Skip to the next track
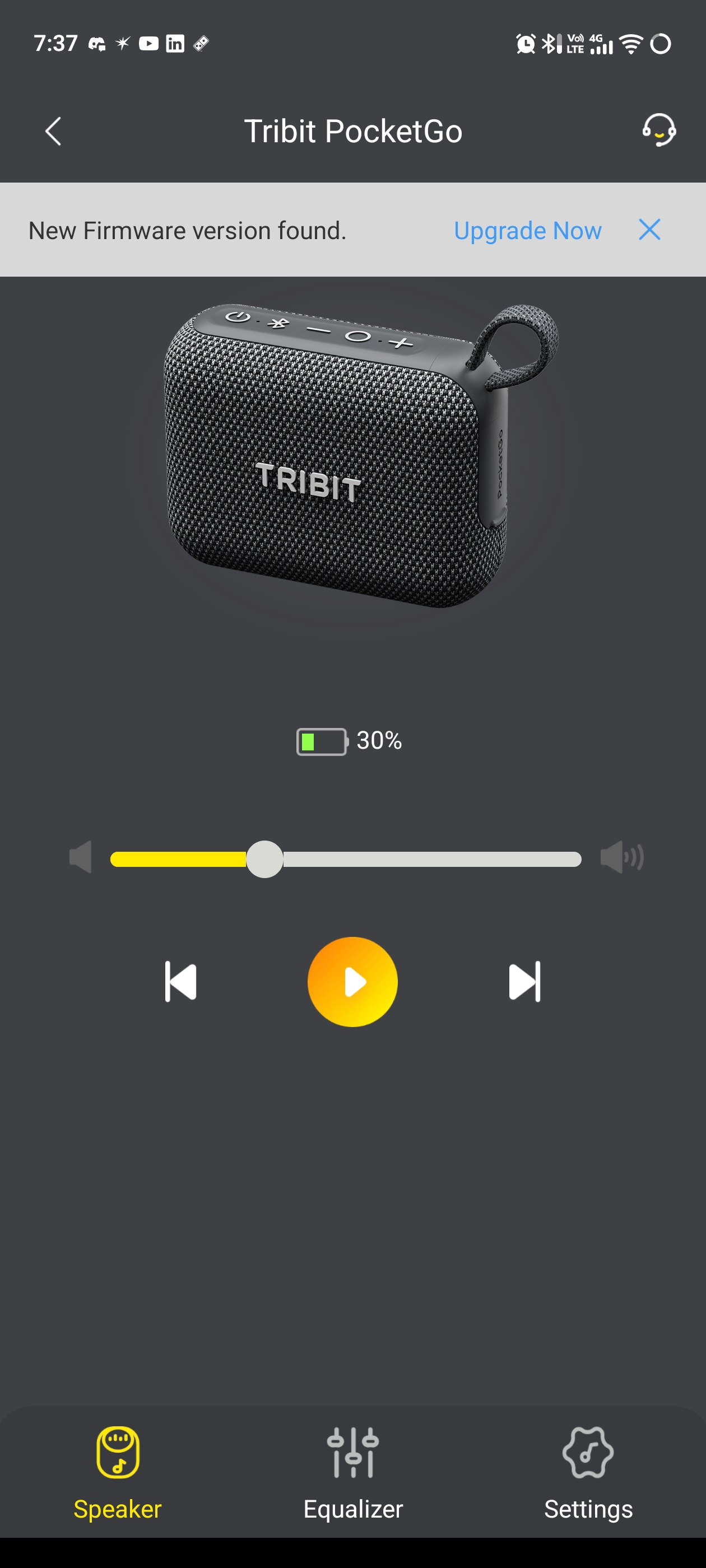This screenshot has height=1568, width=706. [x=524, y=981]
